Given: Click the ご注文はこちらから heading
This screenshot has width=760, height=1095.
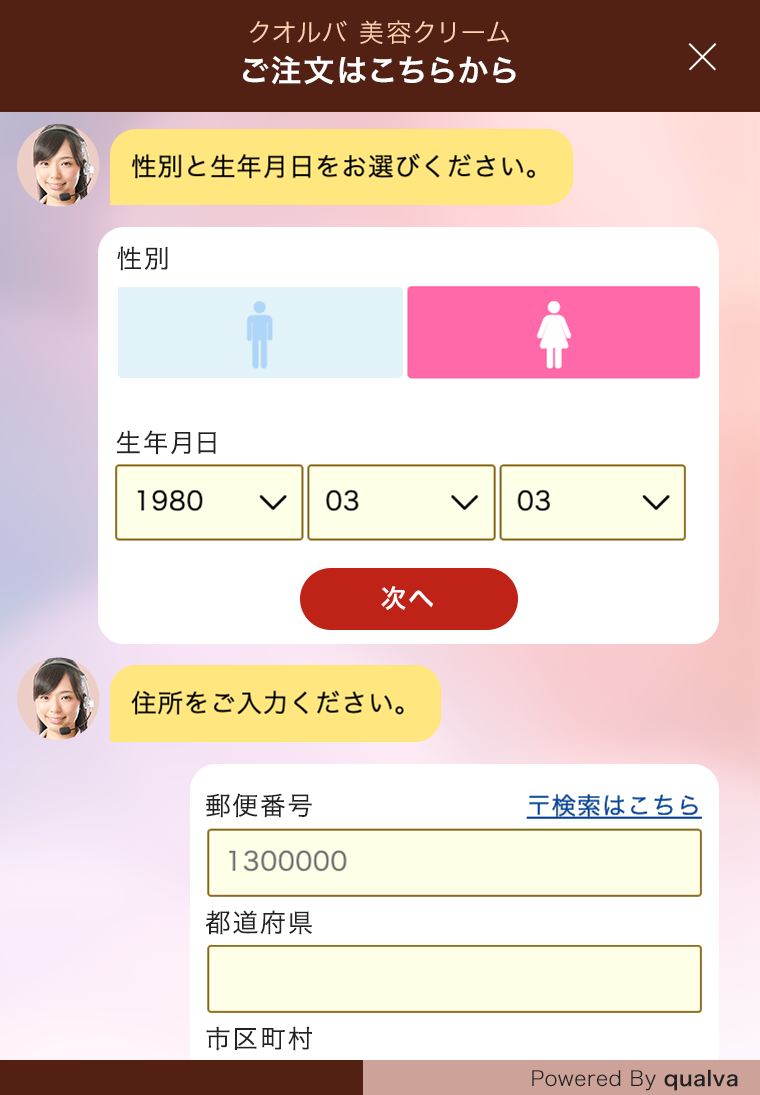Looking at the screenshot, I should pos(379,70).
